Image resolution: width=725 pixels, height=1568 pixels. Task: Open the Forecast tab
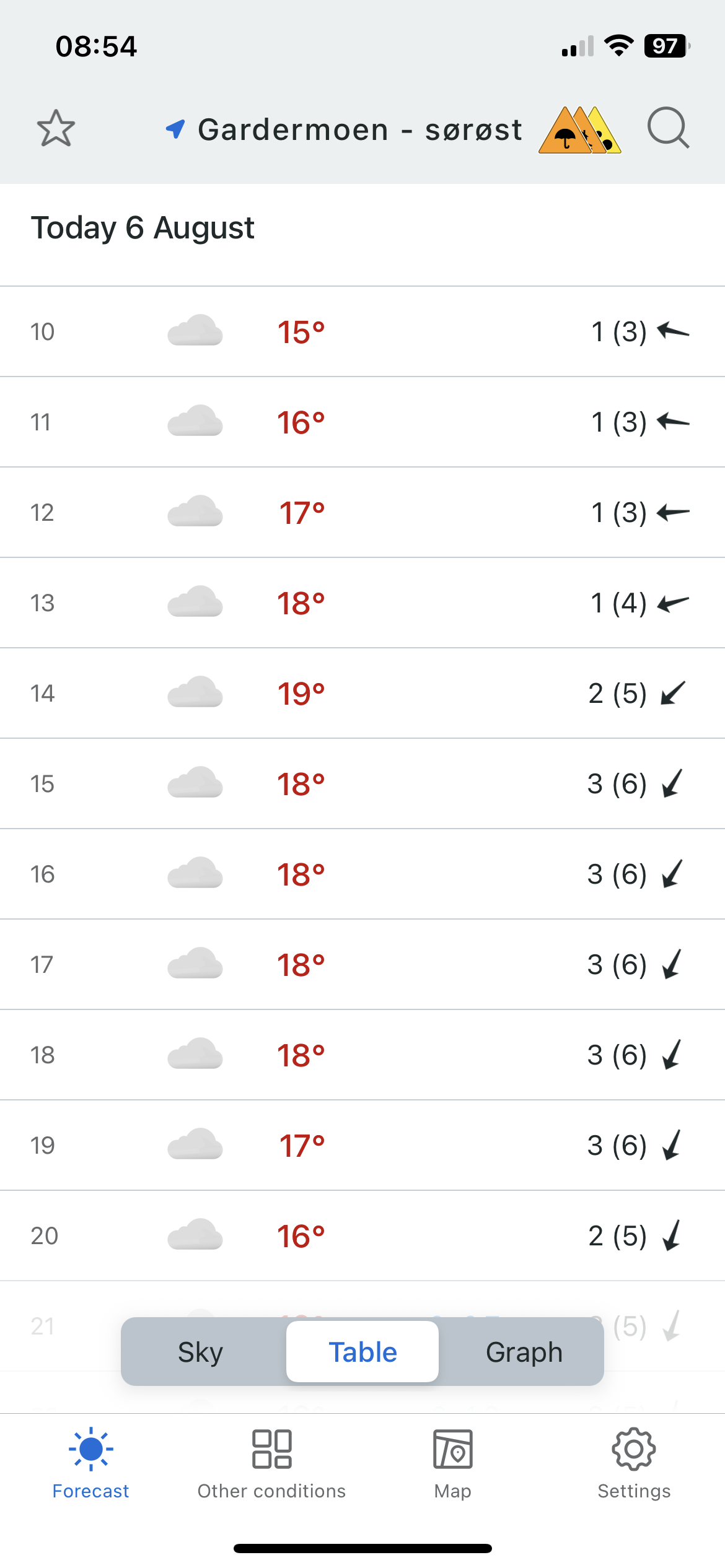point(90,1464)
